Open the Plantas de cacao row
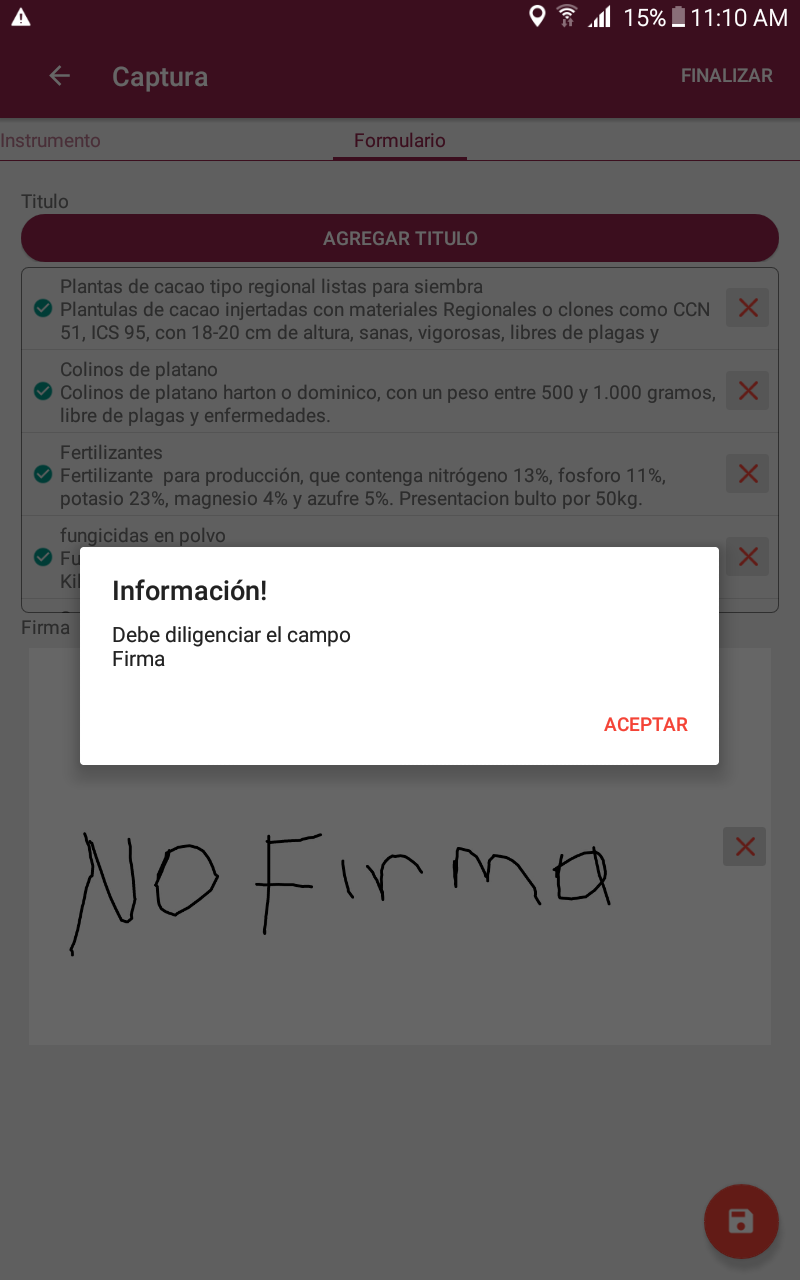800x1280 pixels. (x=380, y=309)
